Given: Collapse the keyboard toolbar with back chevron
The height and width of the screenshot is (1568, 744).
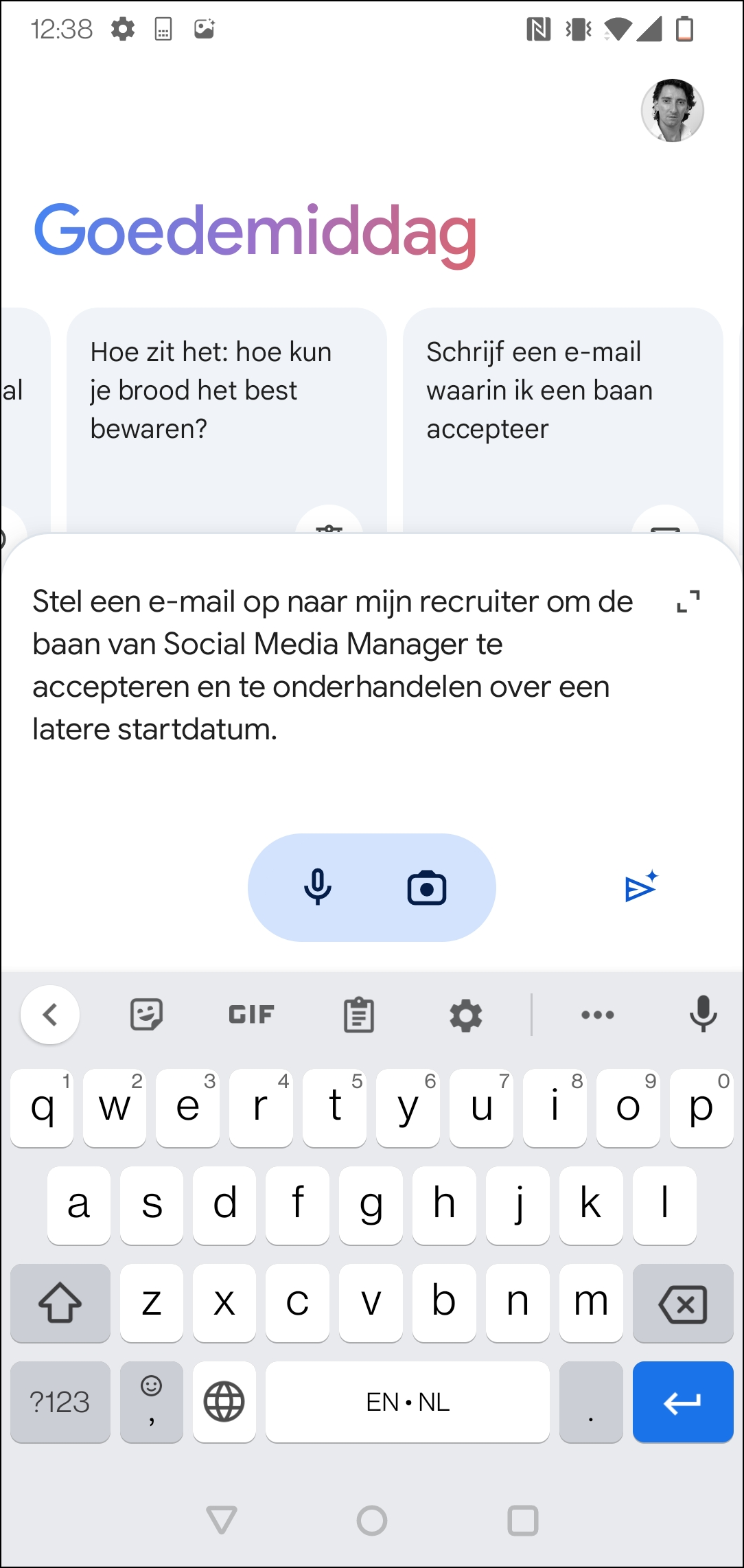Looking at the screenshot, I should 50,1015.
